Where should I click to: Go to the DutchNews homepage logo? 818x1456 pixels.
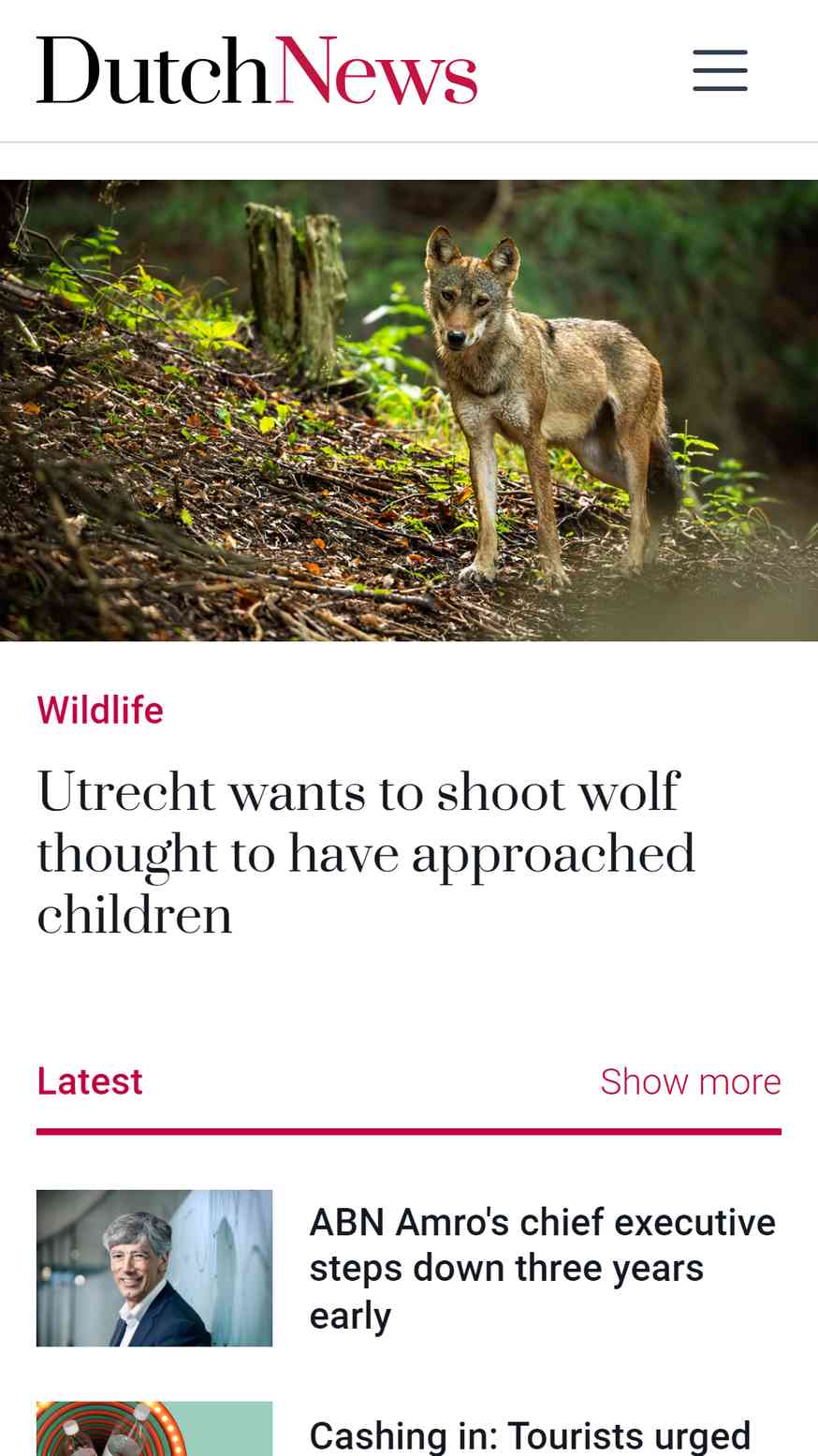pyautogui.click(x=257, y=70)
